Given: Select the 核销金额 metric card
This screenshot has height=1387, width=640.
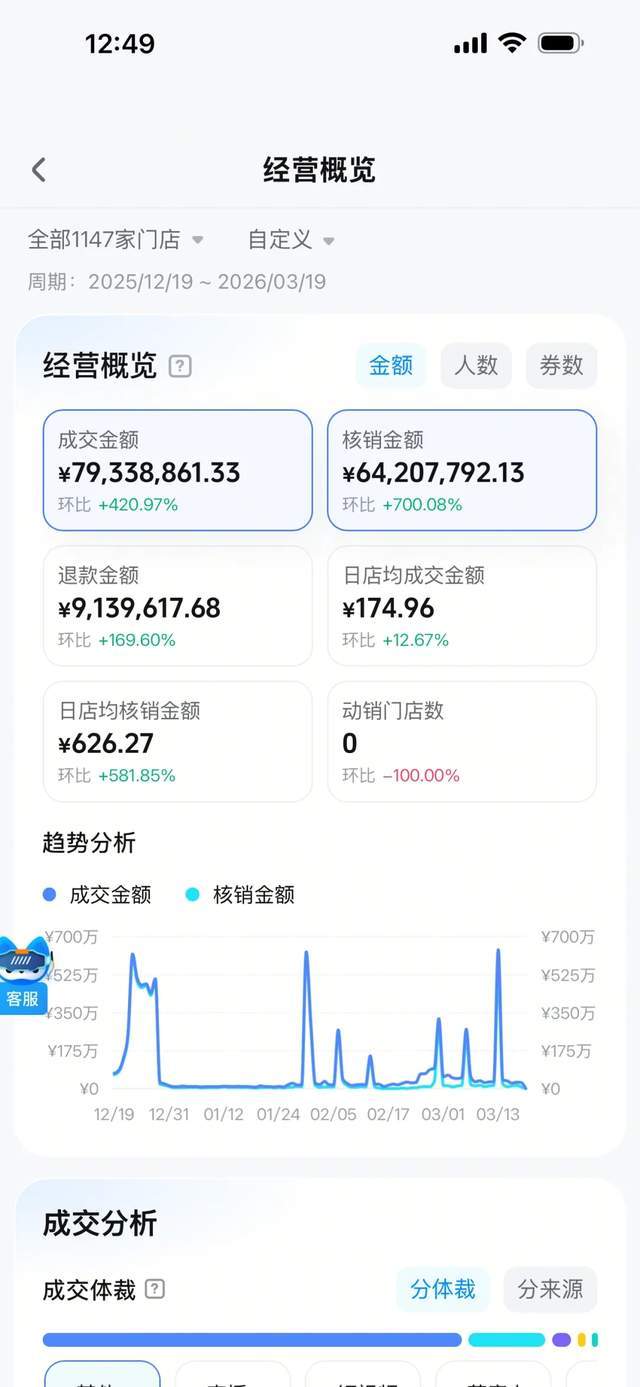Looking at the screenshot, I should (462, 470).
